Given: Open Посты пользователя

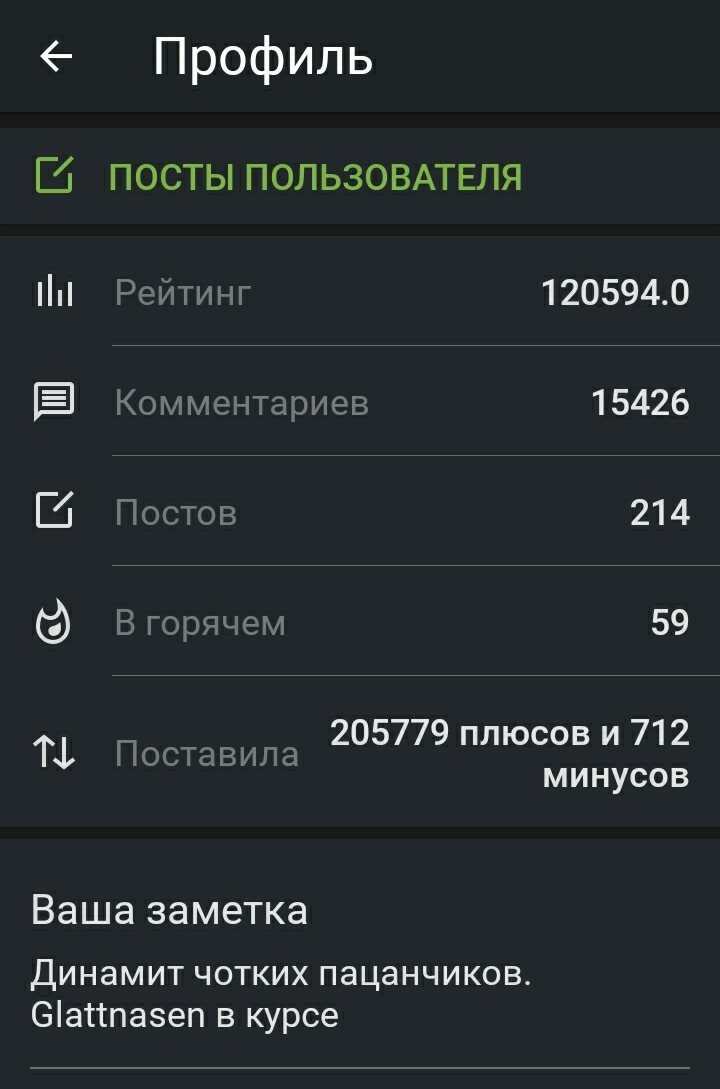Looking at the screenshot, I should click(314, 178).
